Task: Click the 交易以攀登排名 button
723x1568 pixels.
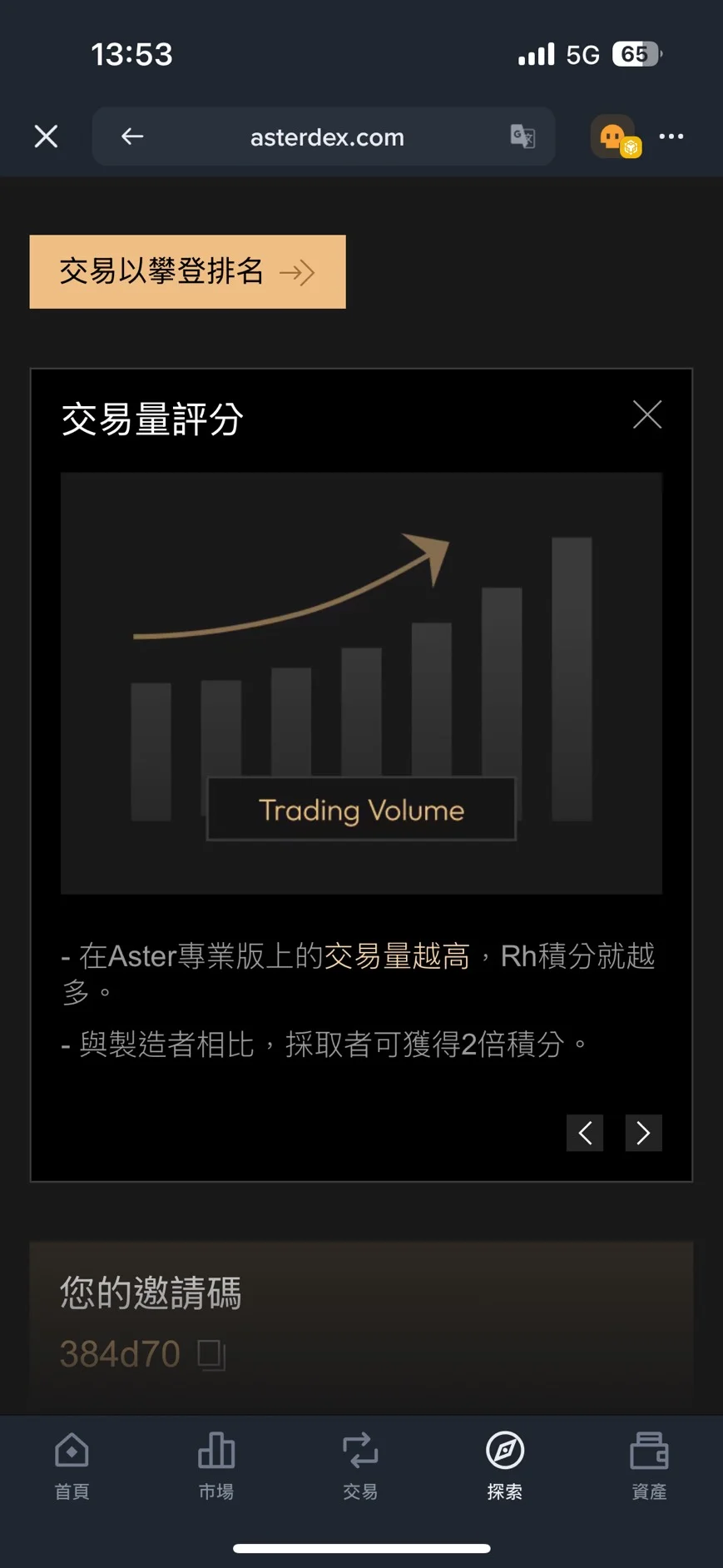Action: [x=186, y=271]
